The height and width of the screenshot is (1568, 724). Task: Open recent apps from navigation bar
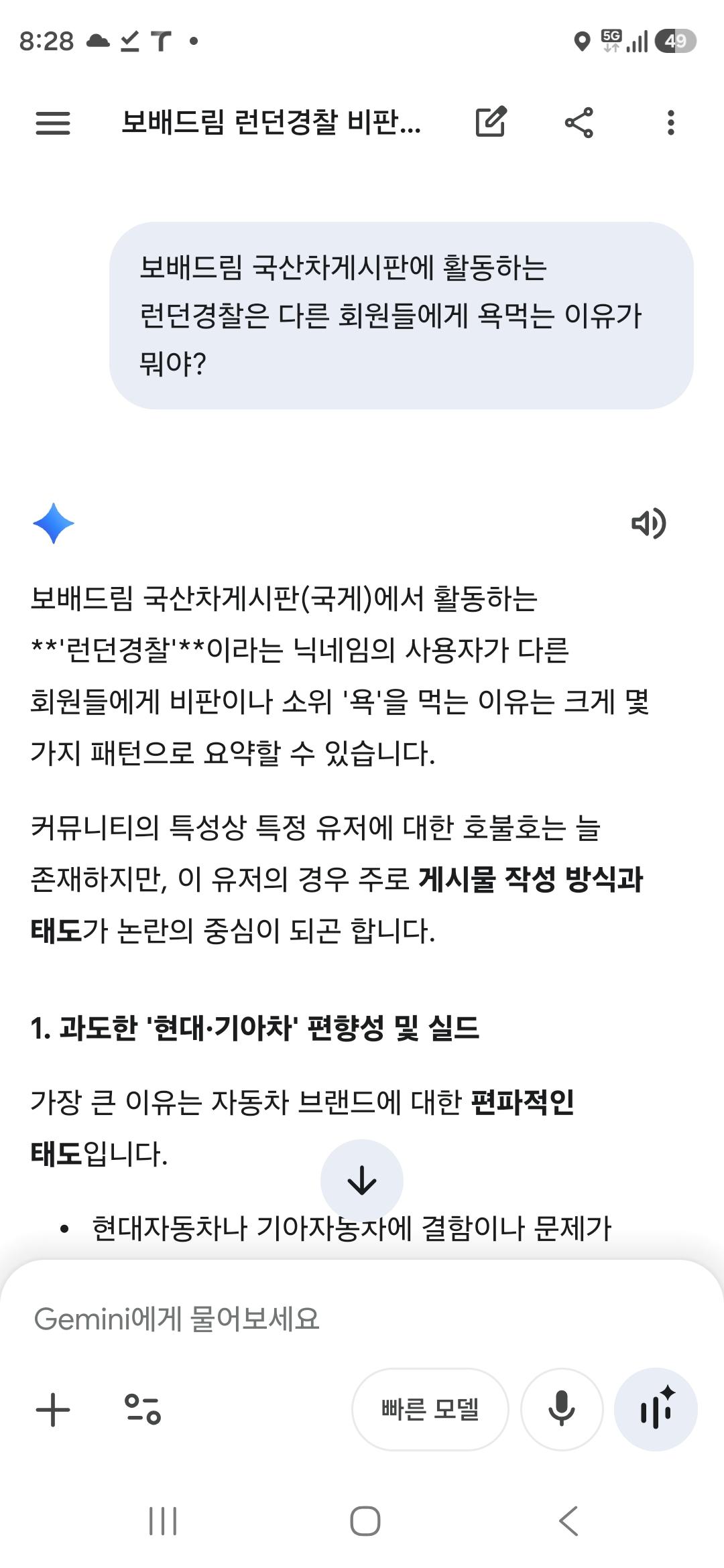click(x=163, y=1521)
